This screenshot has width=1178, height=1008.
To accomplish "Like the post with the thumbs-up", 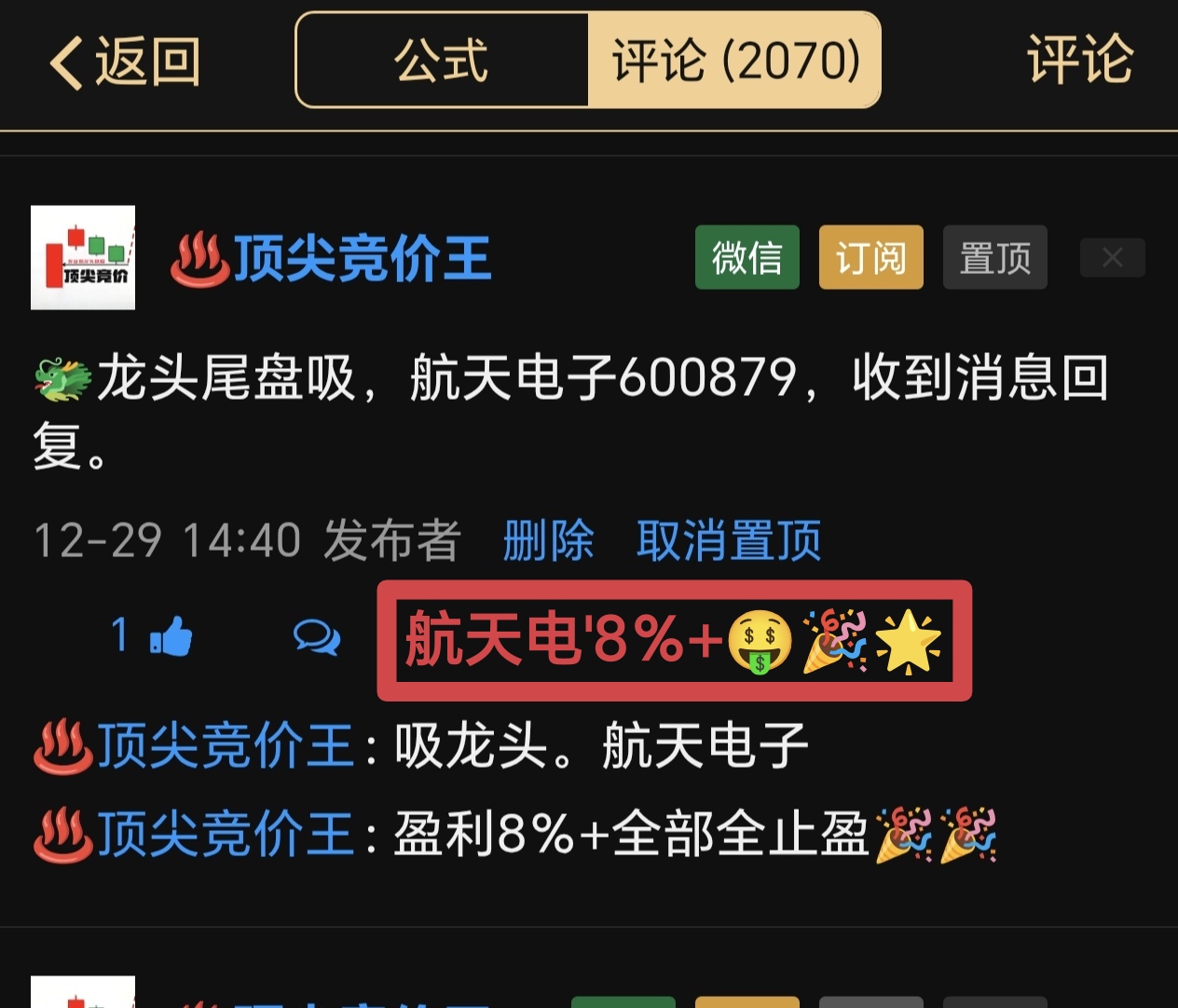I will pos(171,637).
